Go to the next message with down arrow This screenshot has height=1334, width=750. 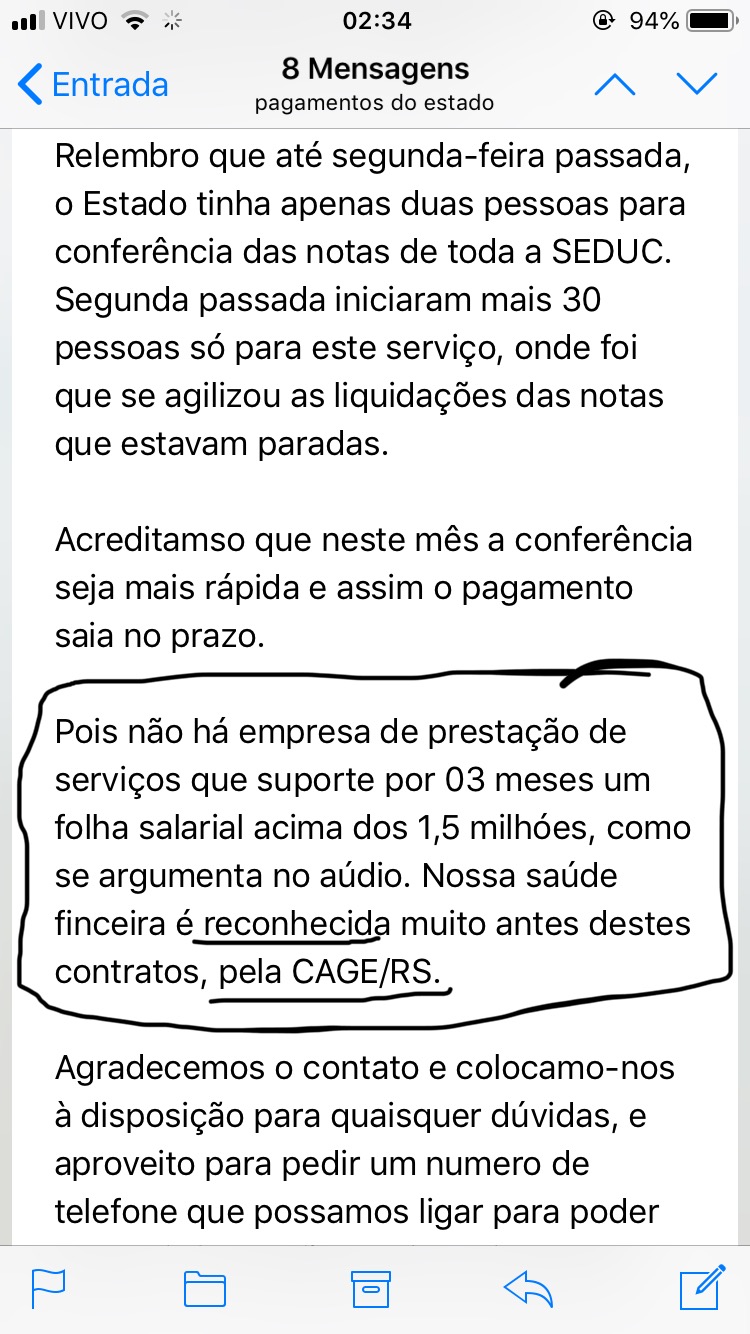click(697, 84)
